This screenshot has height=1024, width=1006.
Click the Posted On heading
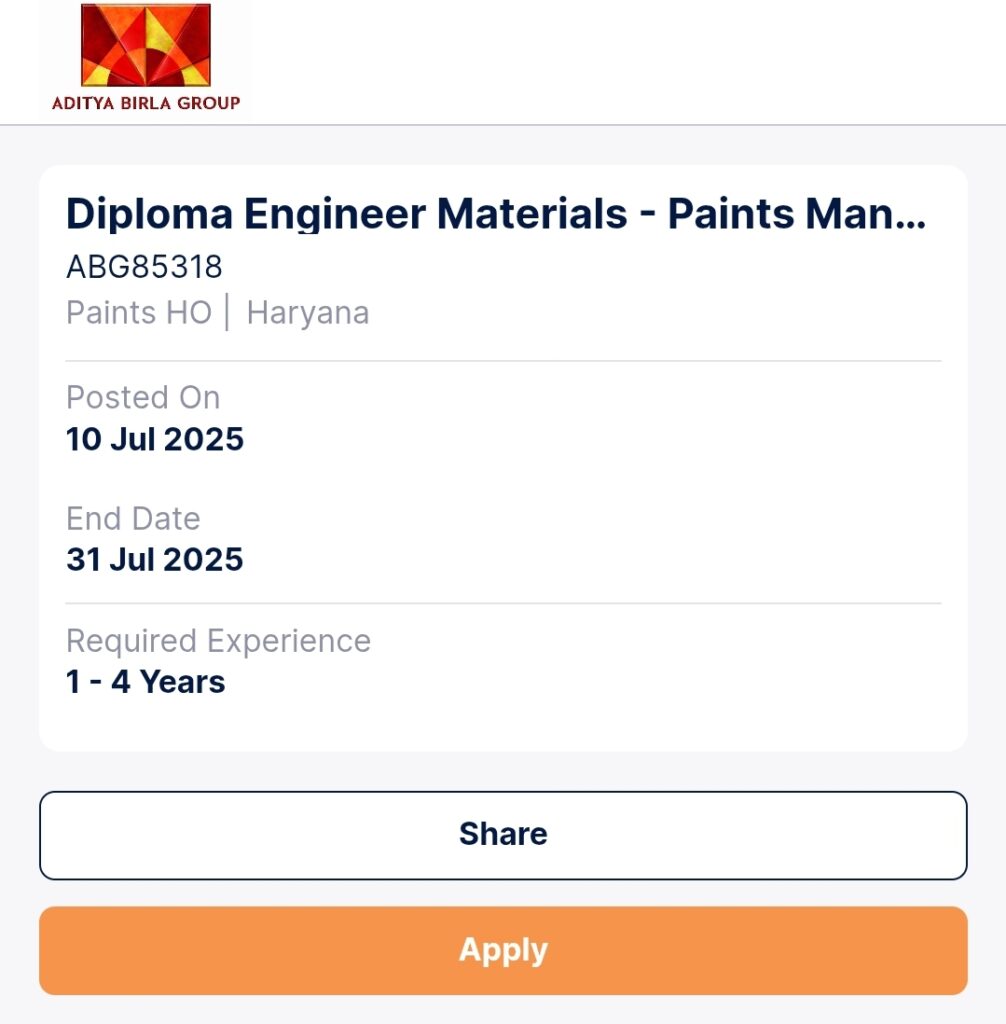[x=142, y=397]
